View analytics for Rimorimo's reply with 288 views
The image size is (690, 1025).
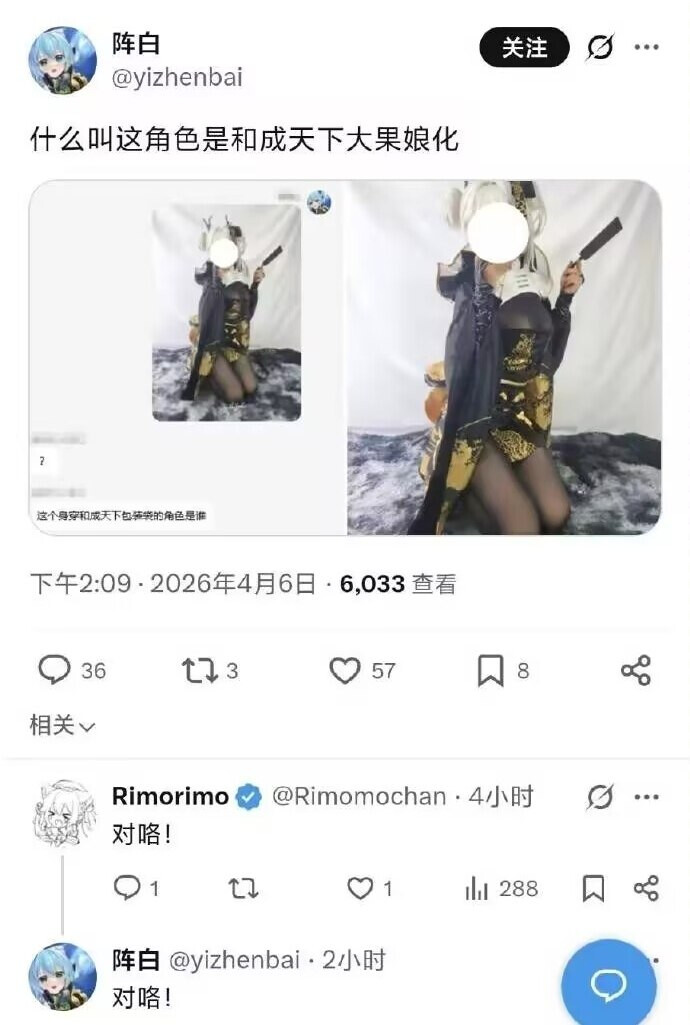pos(501,888)
